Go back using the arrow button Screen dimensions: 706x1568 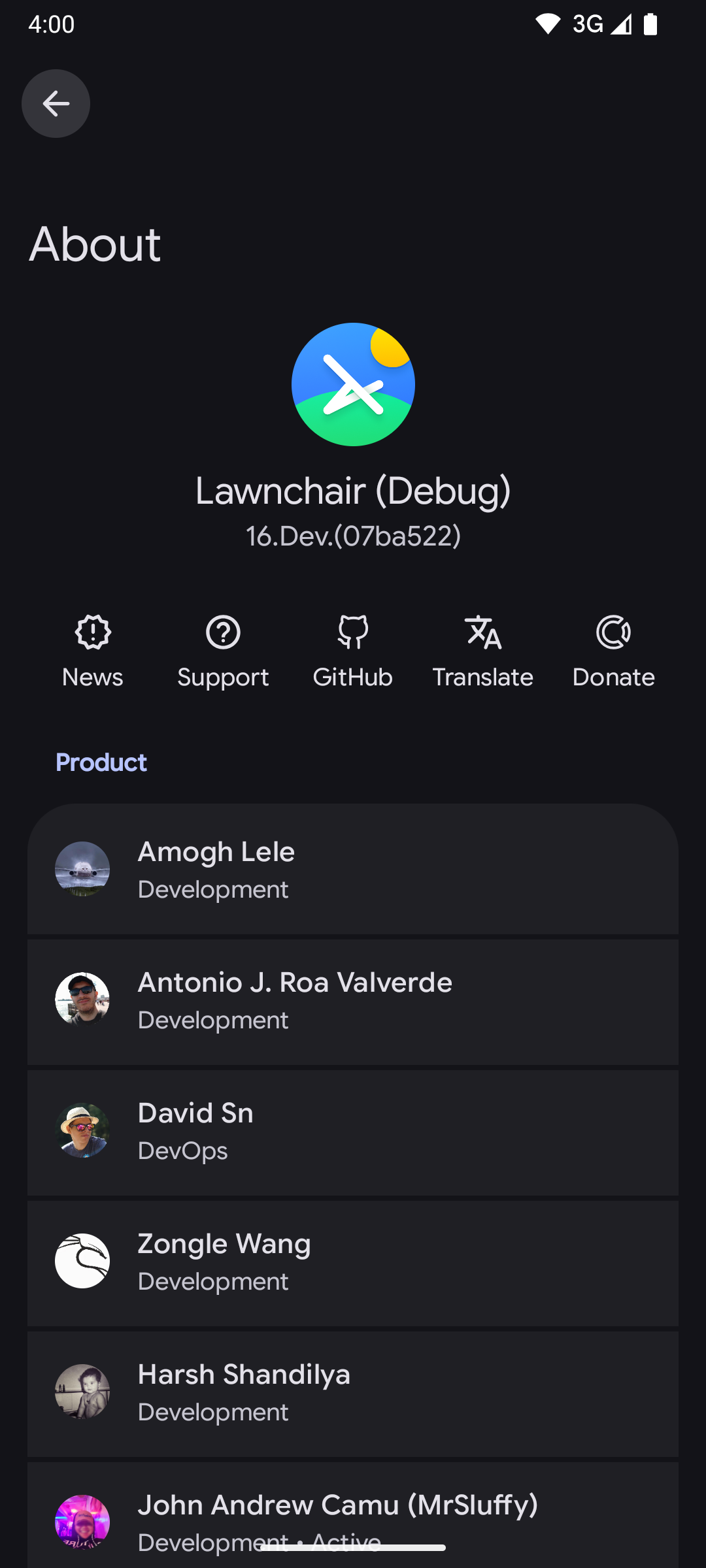(x=56, y=103)
